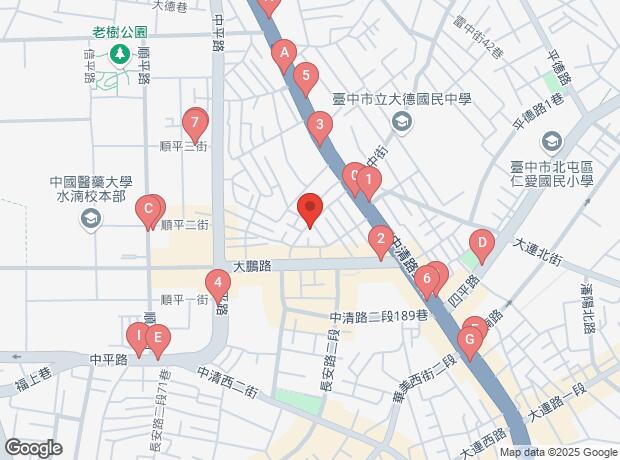
Task: Open the Google logo link
Action: click(x=34, y=447)
